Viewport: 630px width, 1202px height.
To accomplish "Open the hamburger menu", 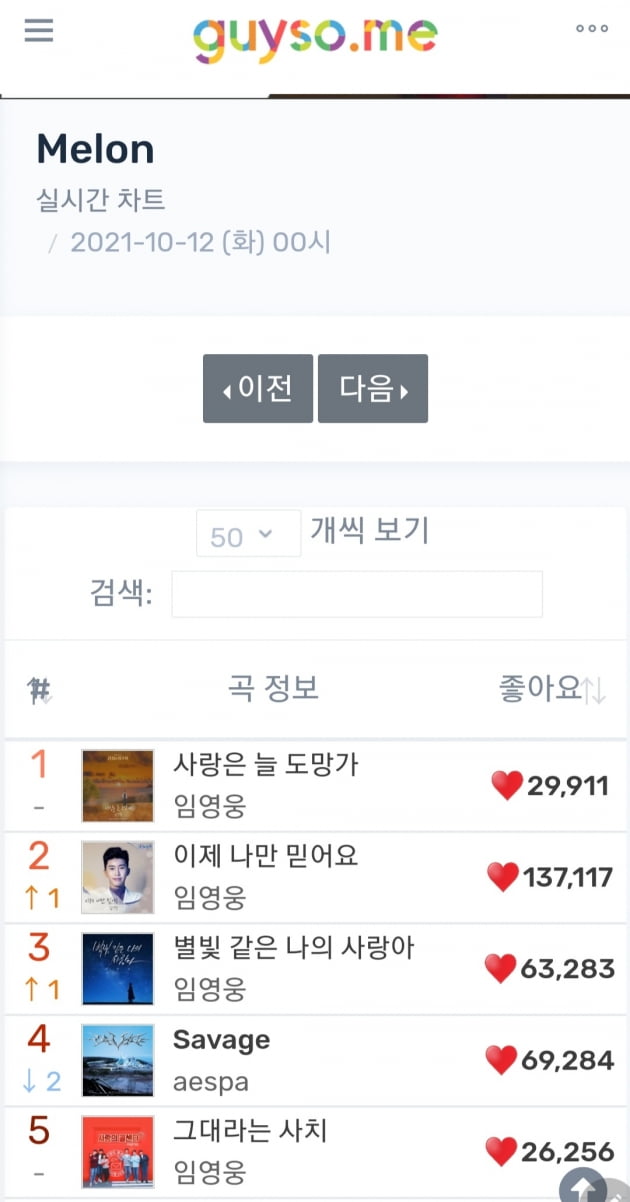I will [39, 31].
